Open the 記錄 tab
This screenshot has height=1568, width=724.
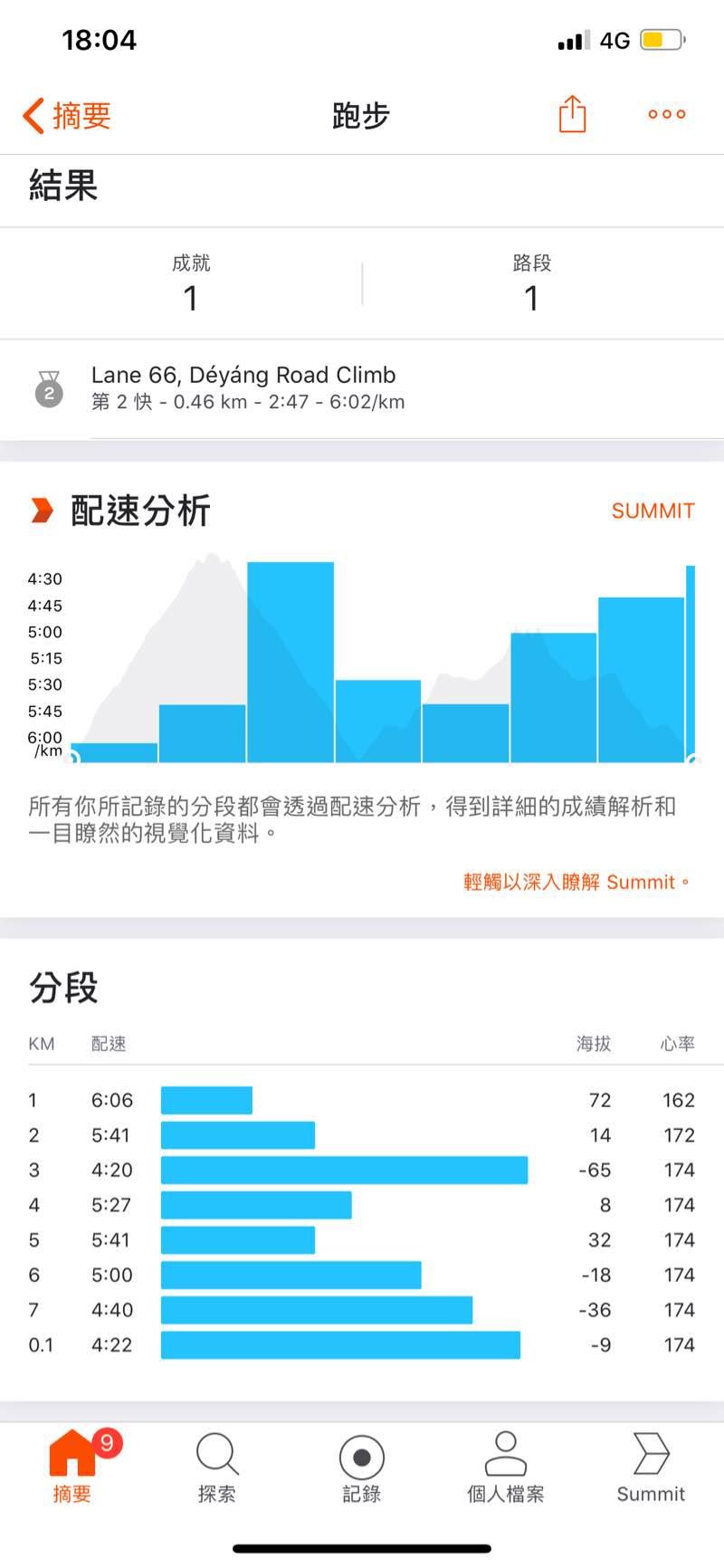coord(362,1468)
